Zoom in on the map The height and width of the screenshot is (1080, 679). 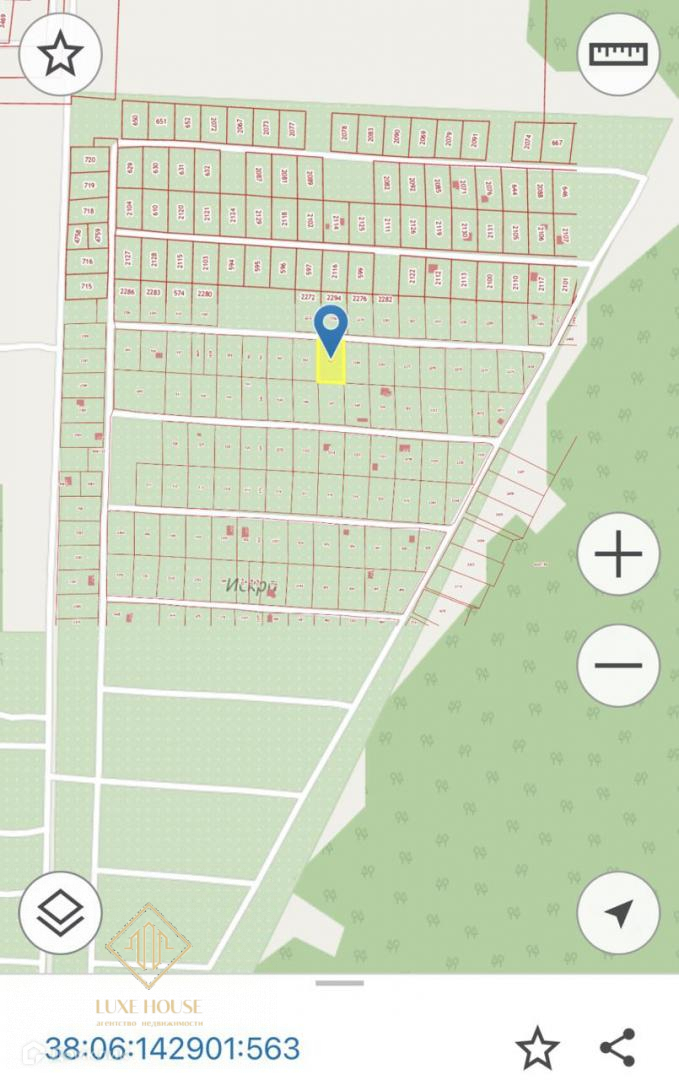tap(618, 554)
